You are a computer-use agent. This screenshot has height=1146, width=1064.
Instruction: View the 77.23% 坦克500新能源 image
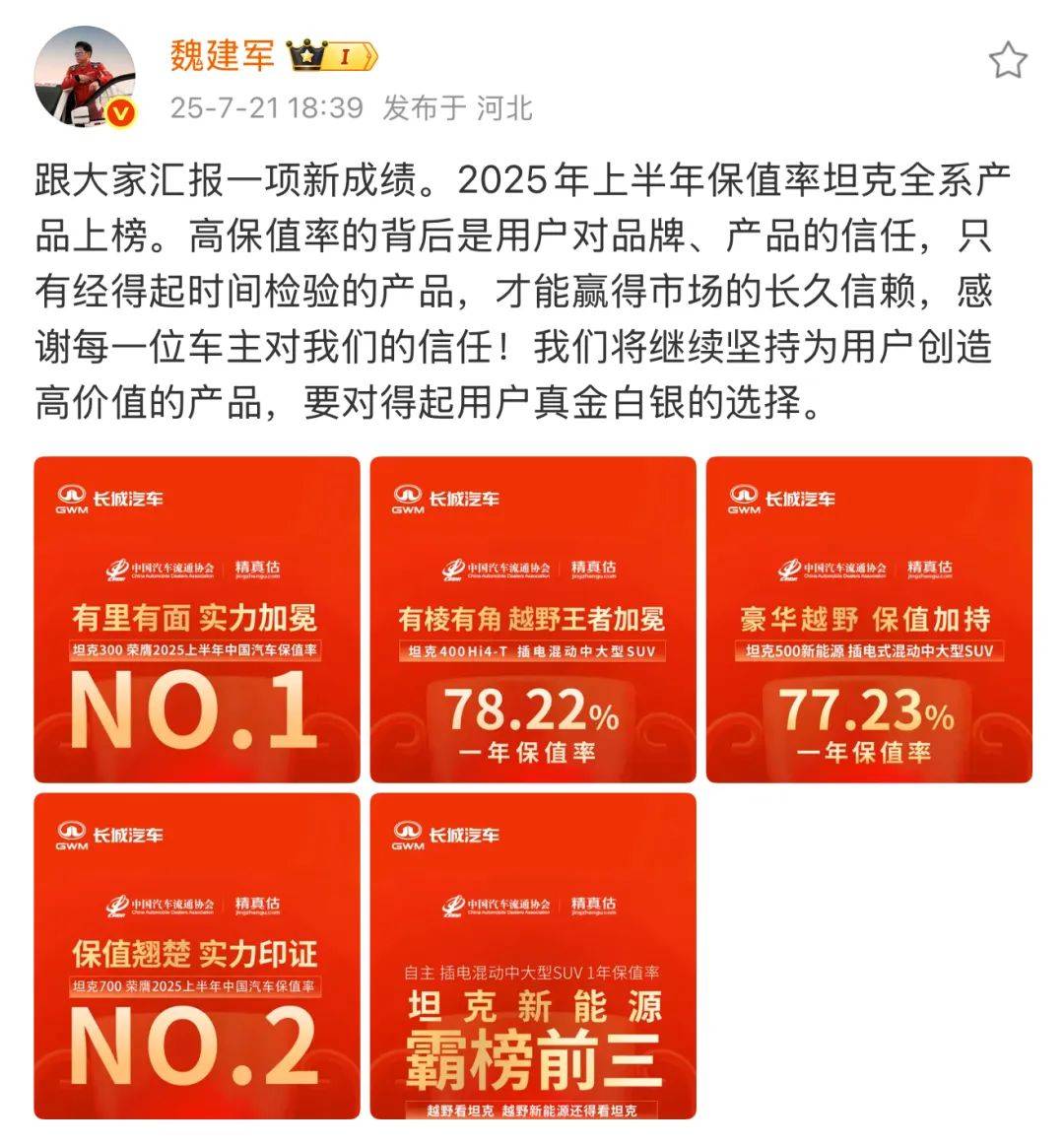point(869,620)
